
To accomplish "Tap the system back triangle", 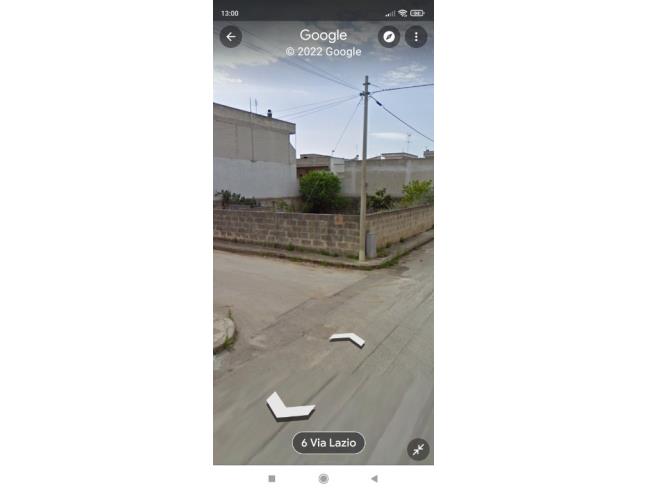I will click(x=374, y=479).
